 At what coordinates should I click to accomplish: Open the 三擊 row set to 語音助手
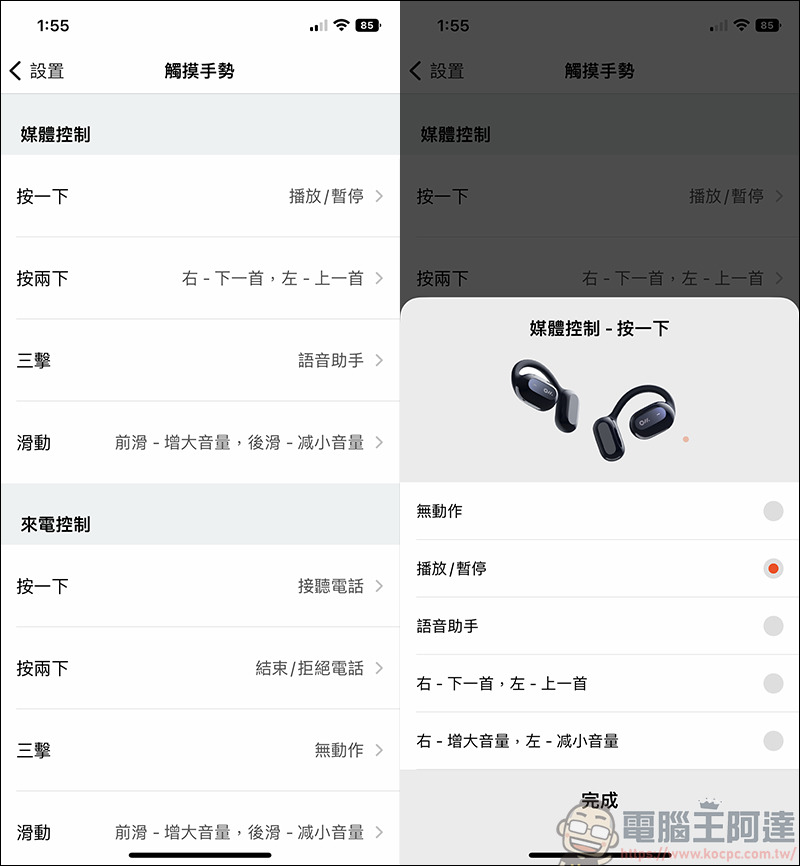click(200, 360)
